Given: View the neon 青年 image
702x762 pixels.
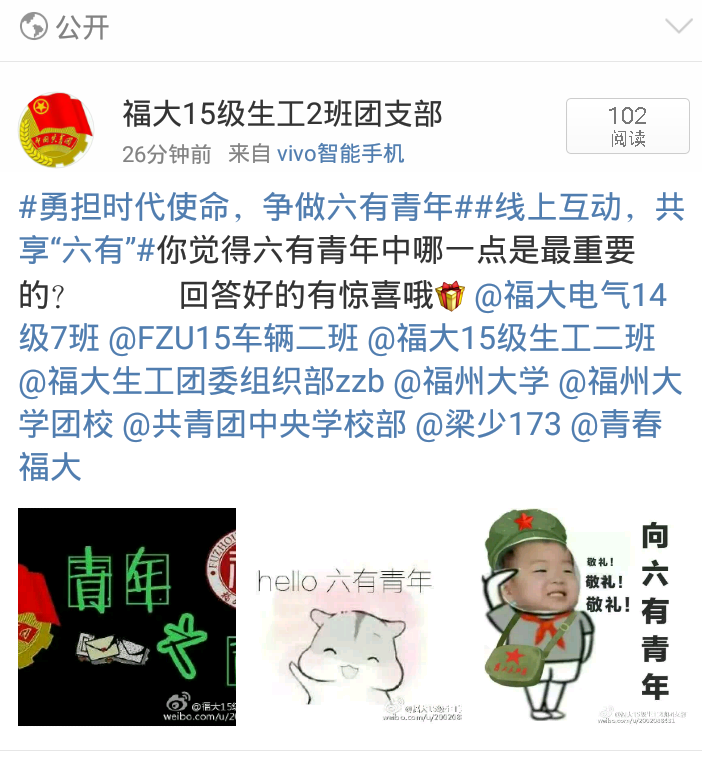Looking at the screenshot, I should [127, 616].
